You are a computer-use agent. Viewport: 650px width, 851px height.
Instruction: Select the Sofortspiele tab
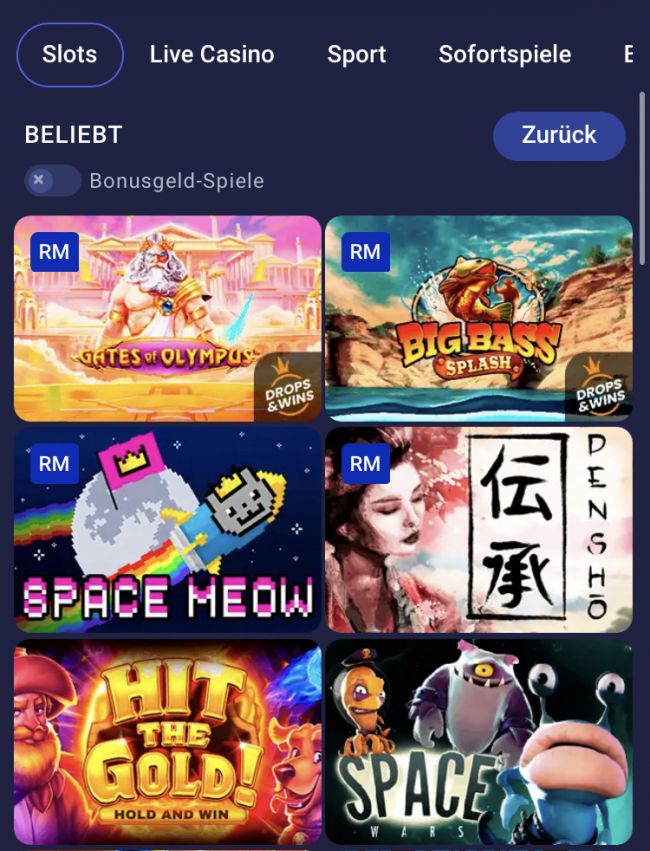504,54
